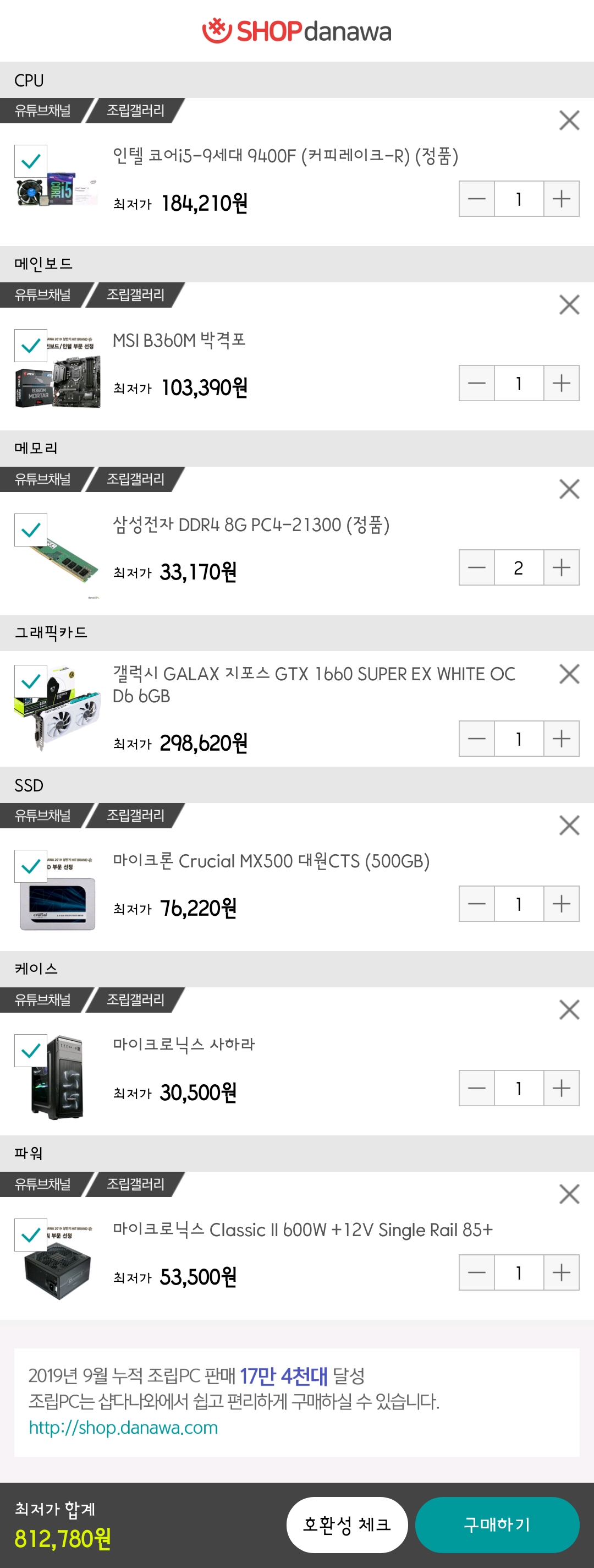The height and width of the screenshot is (1568, 594).
Task: Decrease 삼성전자 DDR4 8G quantity
Action: click(x=477, y=567)
